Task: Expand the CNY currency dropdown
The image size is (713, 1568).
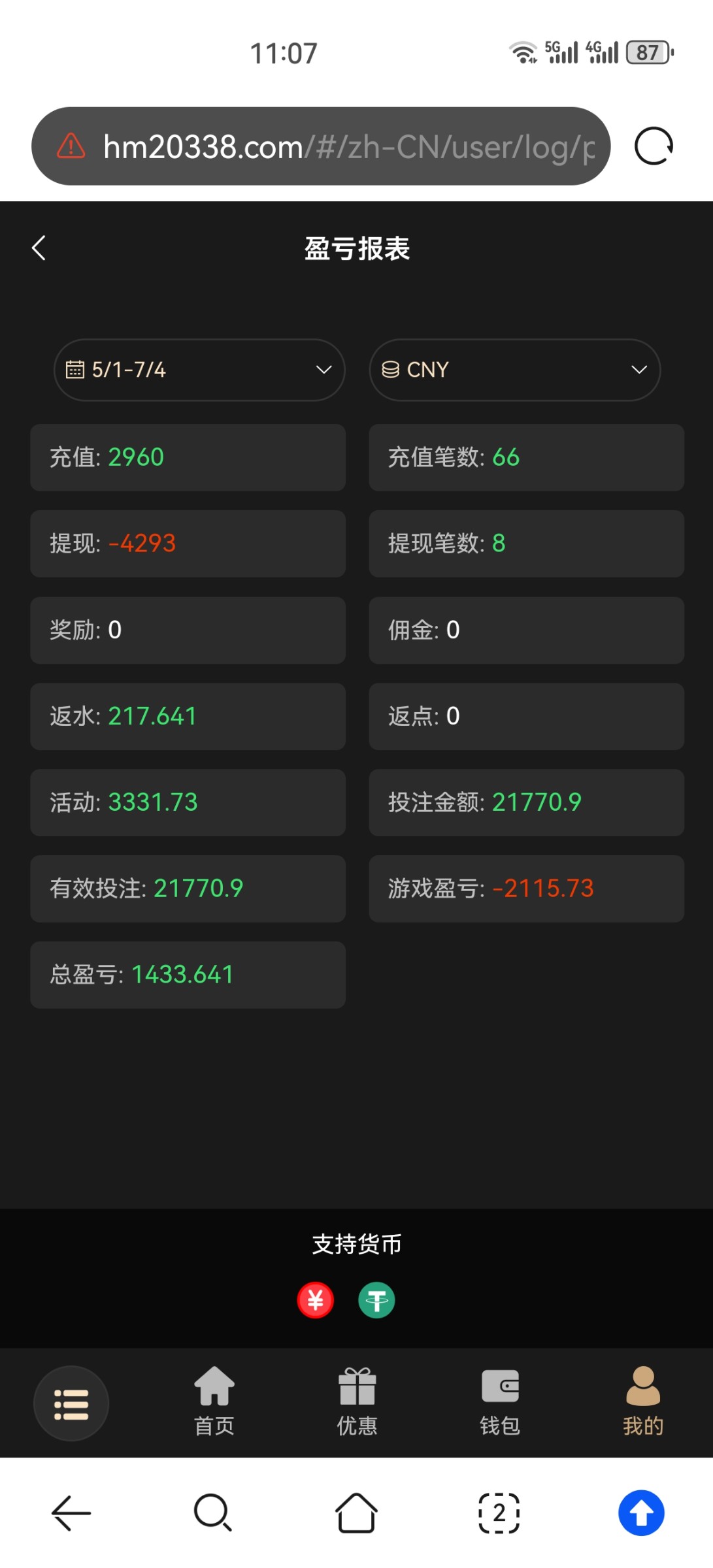Action: click(514, 370)
